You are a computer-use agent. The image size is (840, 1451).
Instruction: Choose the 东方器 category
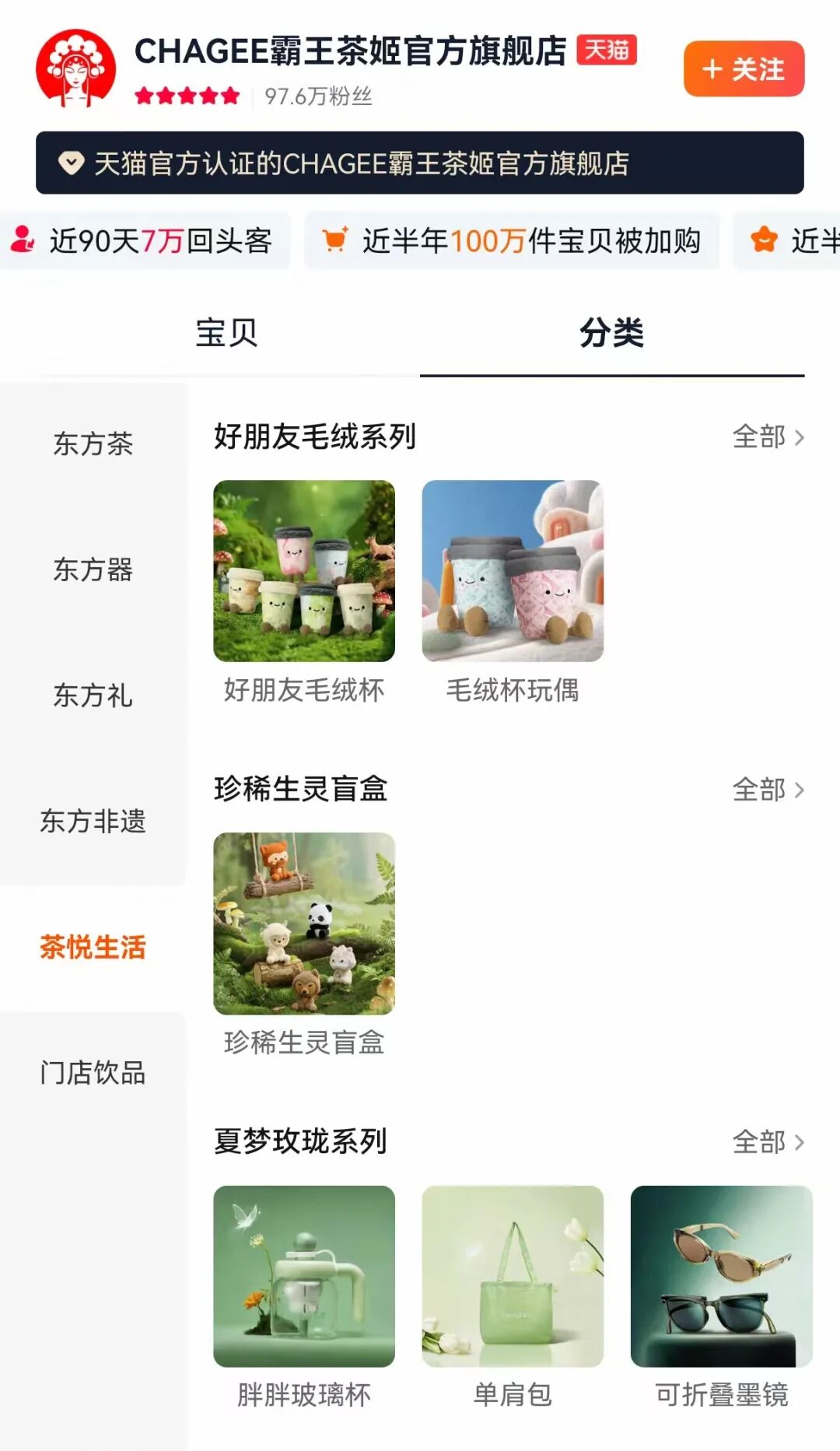93,570
